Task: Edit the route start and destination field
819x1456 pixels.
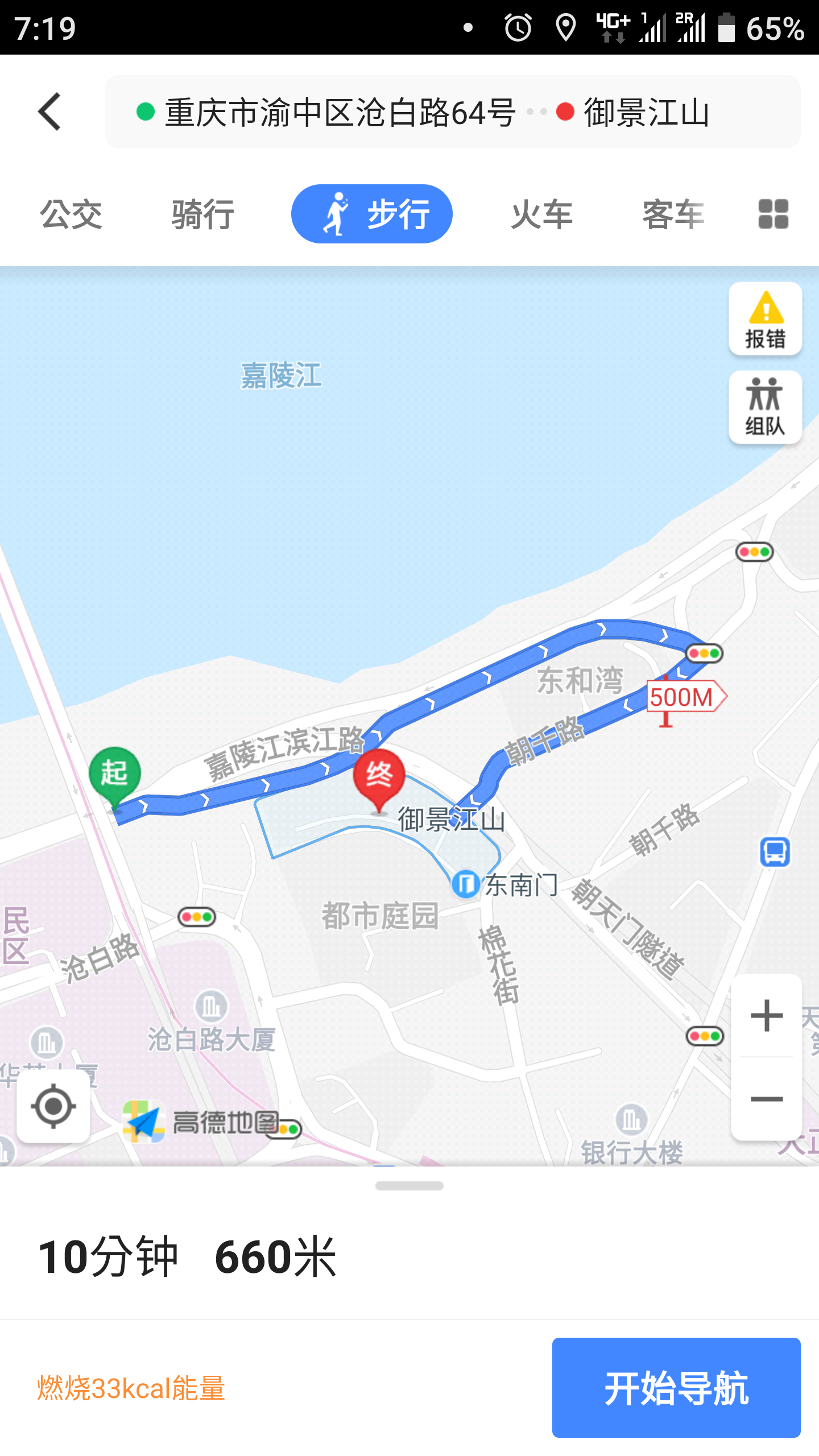Action: click(452, 111)
